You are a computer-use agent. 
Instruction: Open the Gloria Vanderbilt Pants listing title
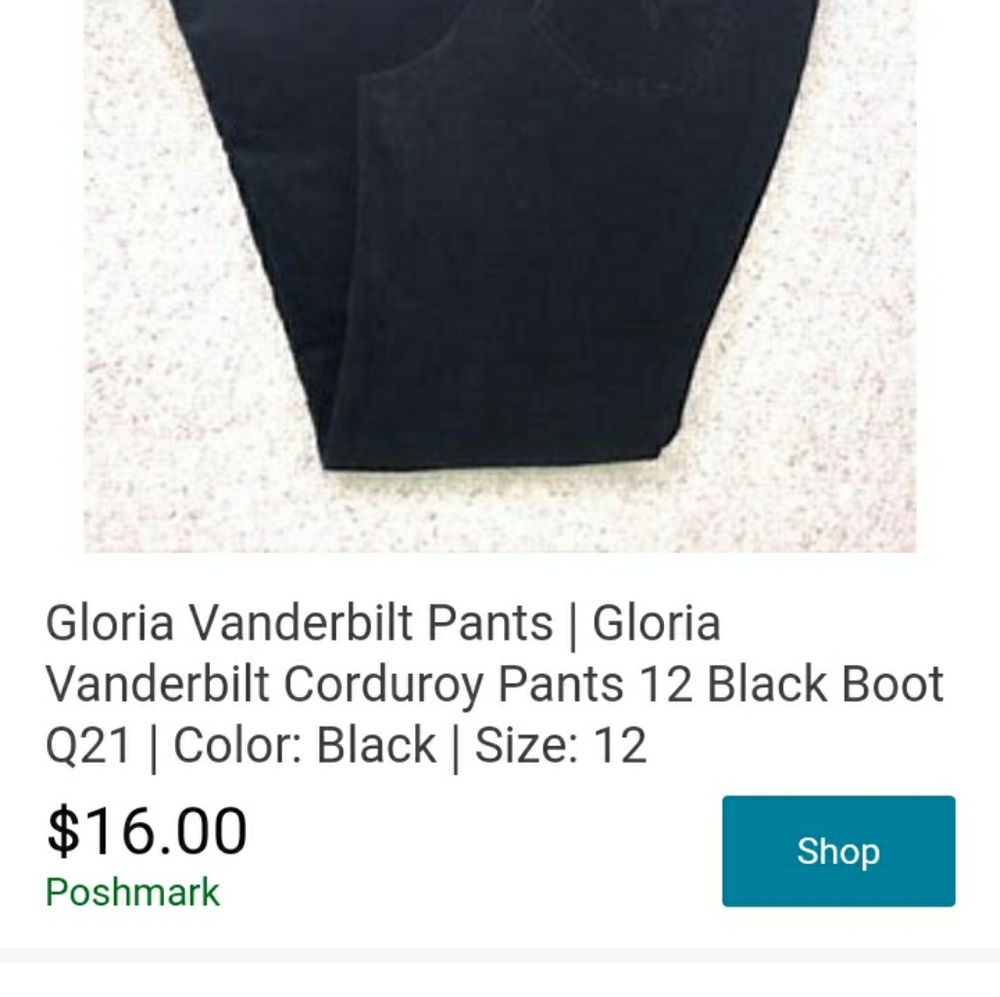tap(494, 684)
